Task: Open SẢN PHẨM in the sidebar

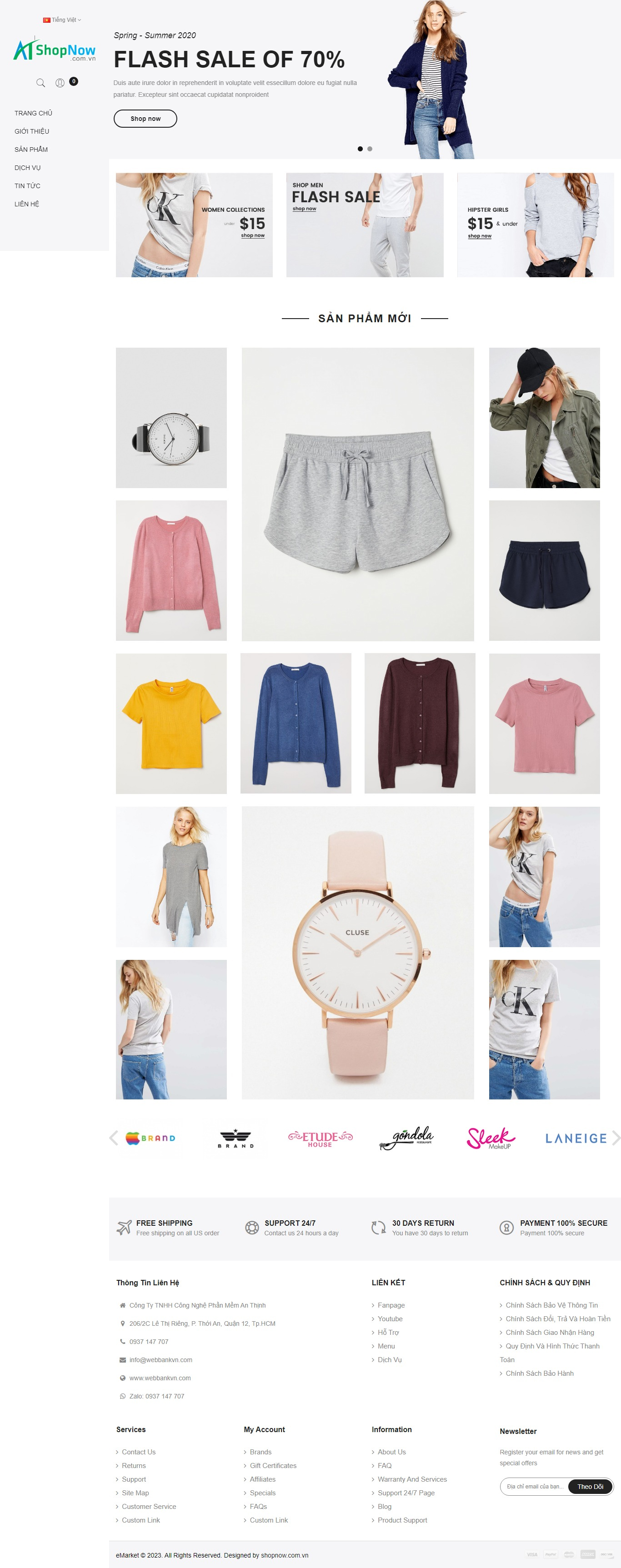Action: pos(31,150)
